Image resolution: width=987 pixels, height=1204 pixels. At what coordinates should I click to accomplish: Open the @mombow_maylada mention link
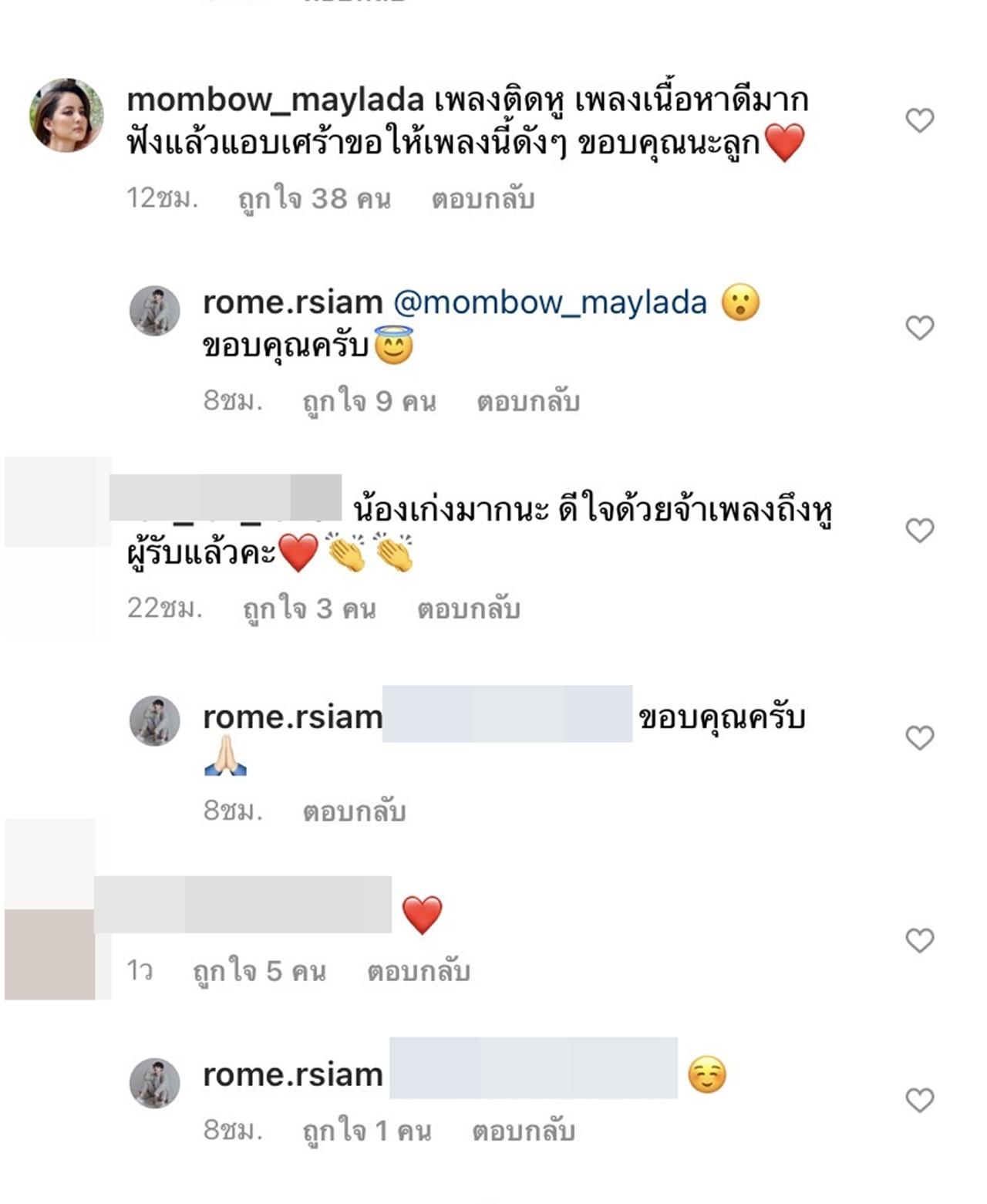[x=550, y=302]
